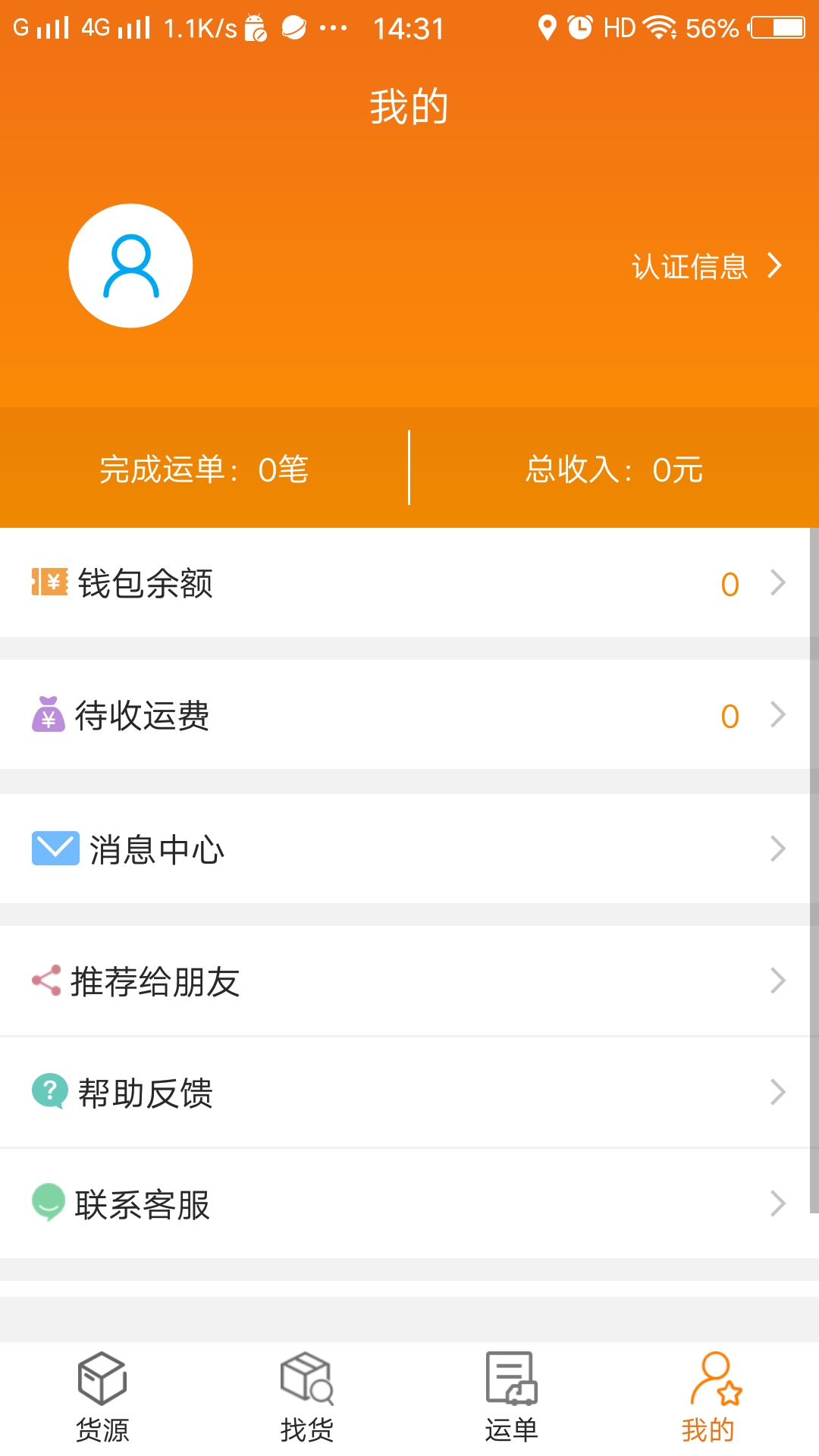Tap the green question mark help icon
The image size is (819, 1456).
49,1092
